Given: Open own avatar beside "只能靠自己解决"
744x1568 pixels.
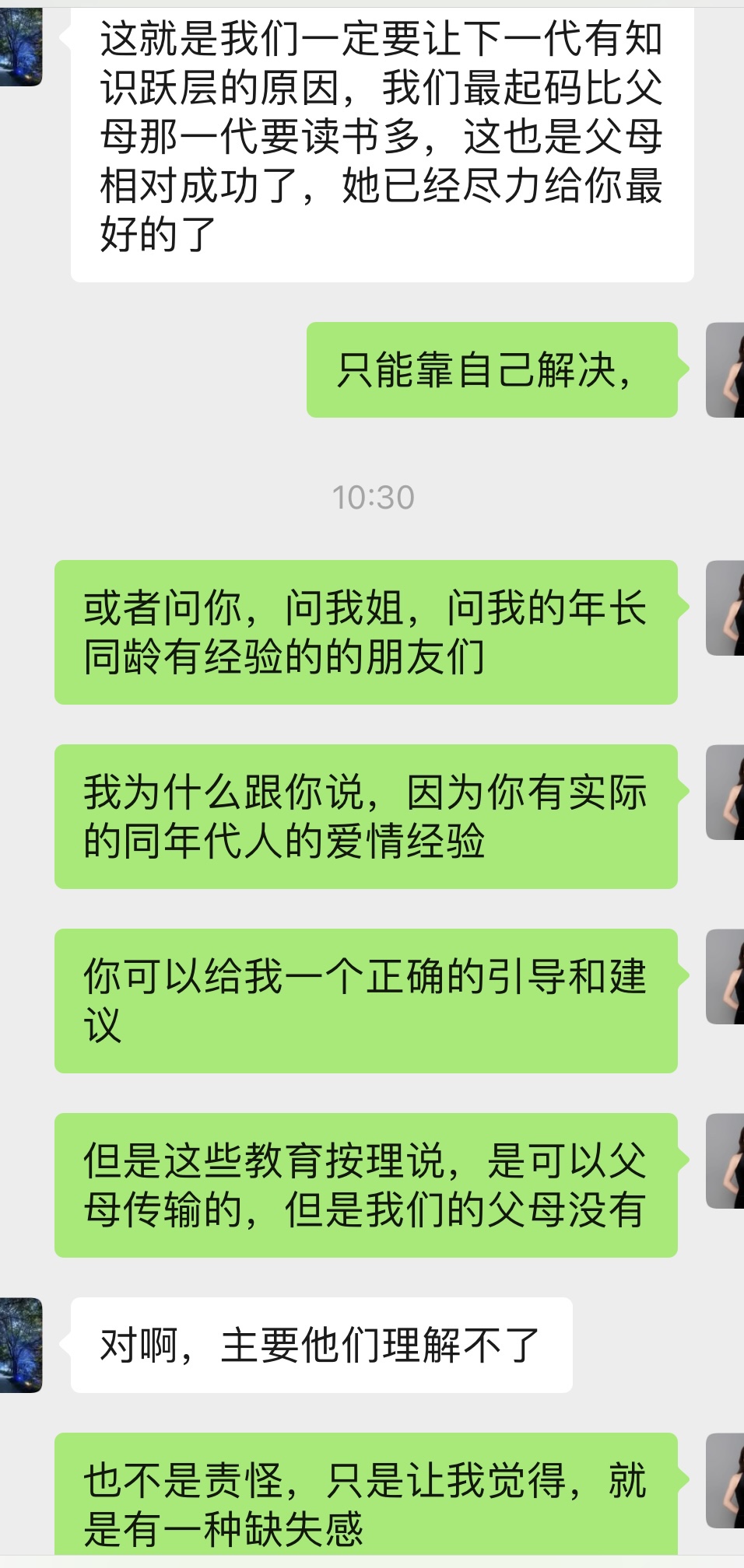Looking at the screenshot, I should coord(725,370).
